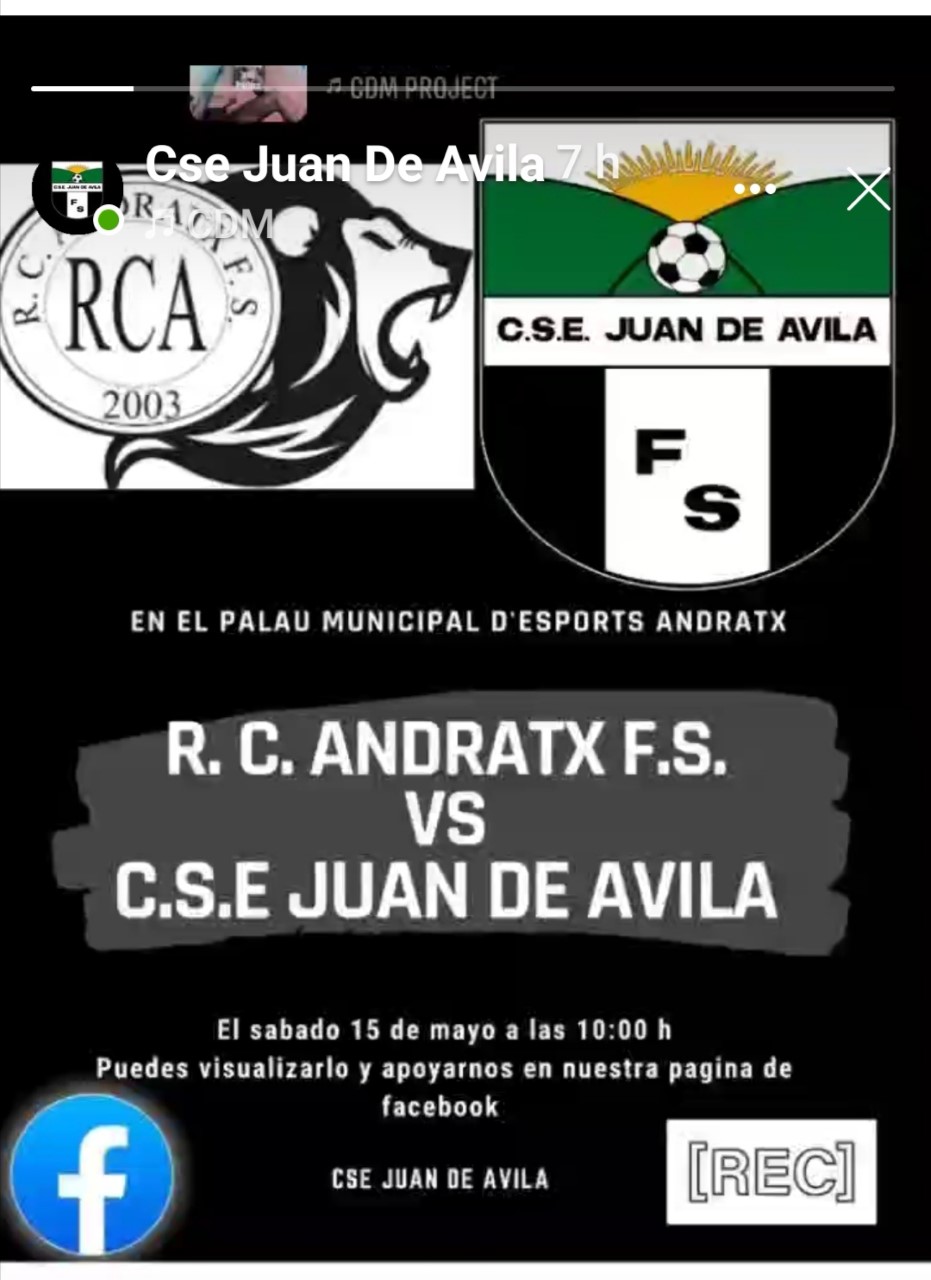Open the three-dot story options menu
The image size is (931, 1280).
pyautogui.click(x=755, y=188)
